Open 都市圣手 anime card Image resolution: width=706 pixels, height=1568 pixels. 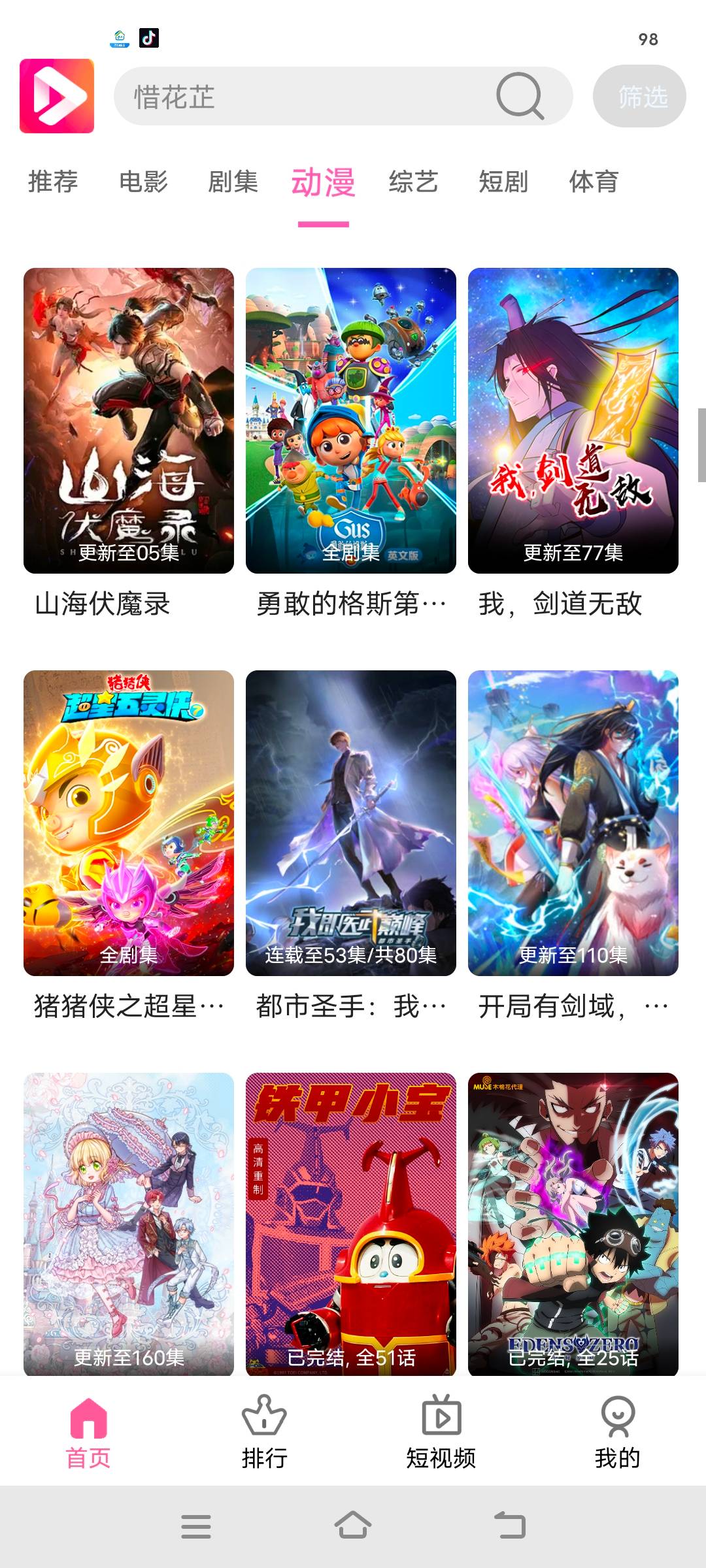pos(351,823)
